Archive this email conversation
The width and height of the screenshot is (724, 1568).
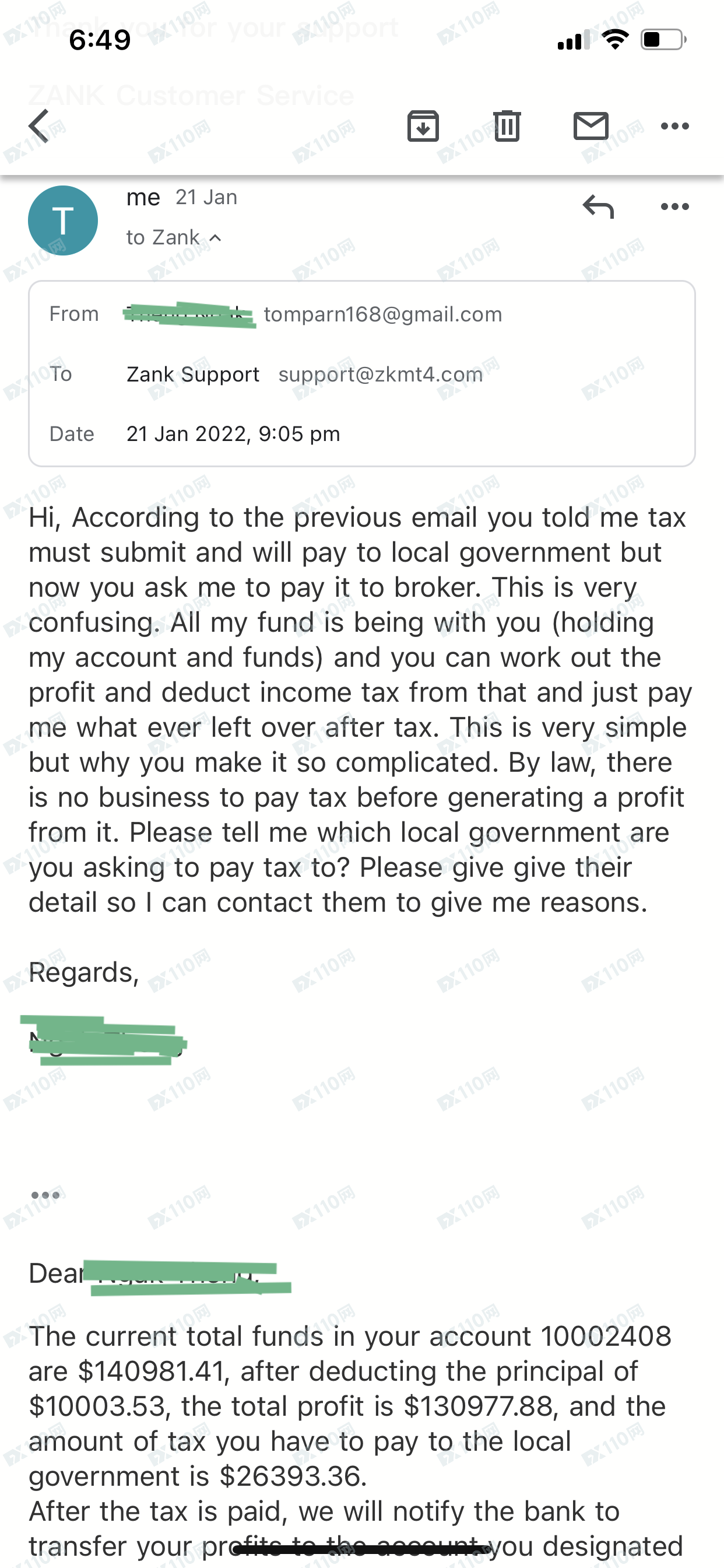[x=423, y=126]
